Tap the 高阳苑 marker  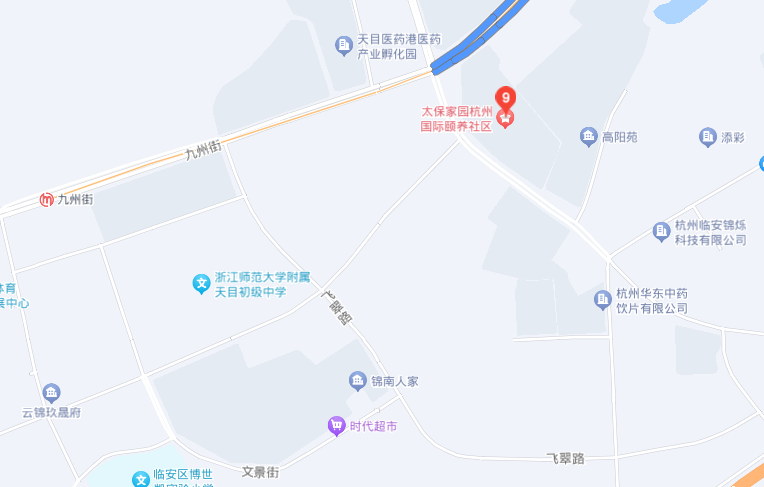point(588,136)
